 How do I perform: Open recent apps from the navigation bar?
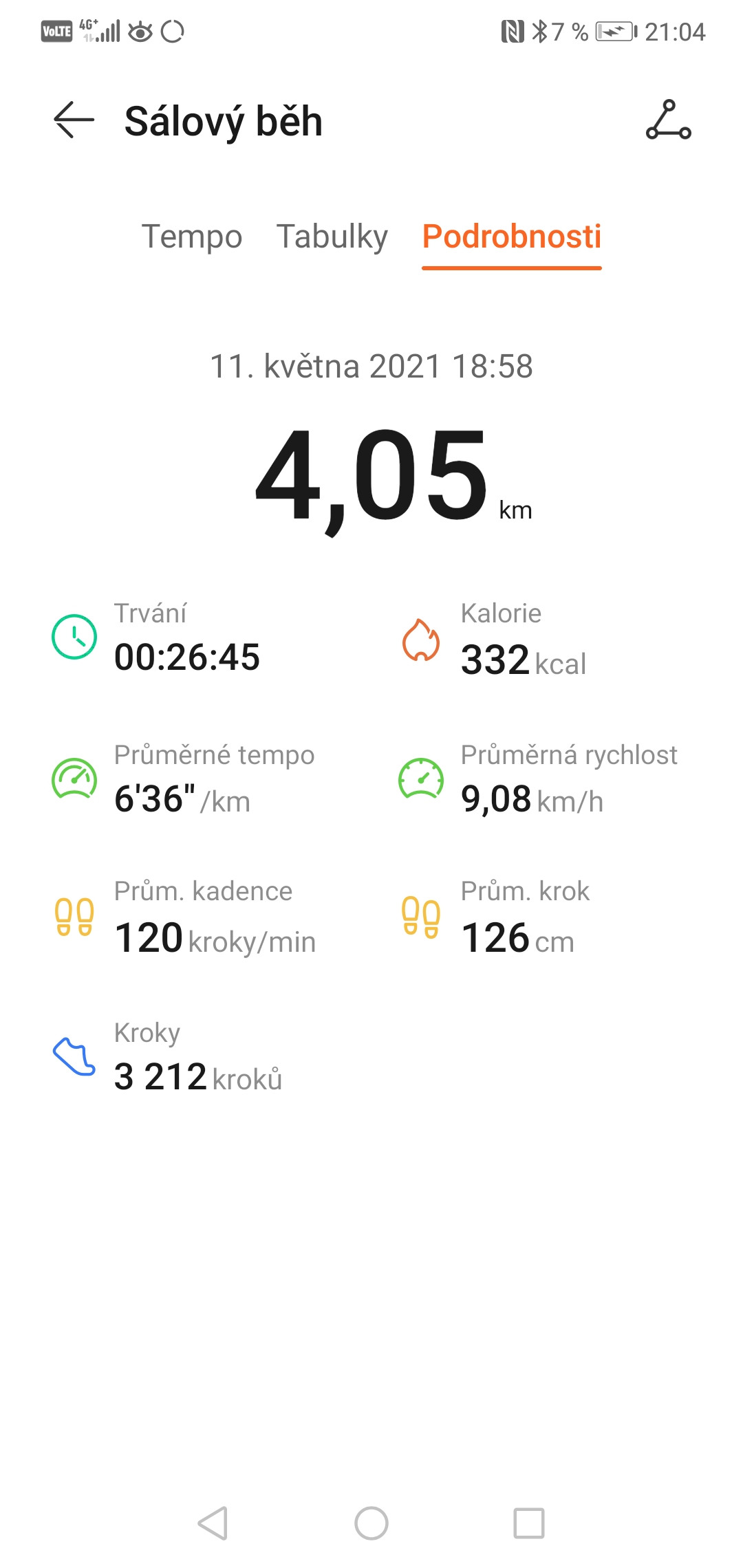click(529, 1523)
